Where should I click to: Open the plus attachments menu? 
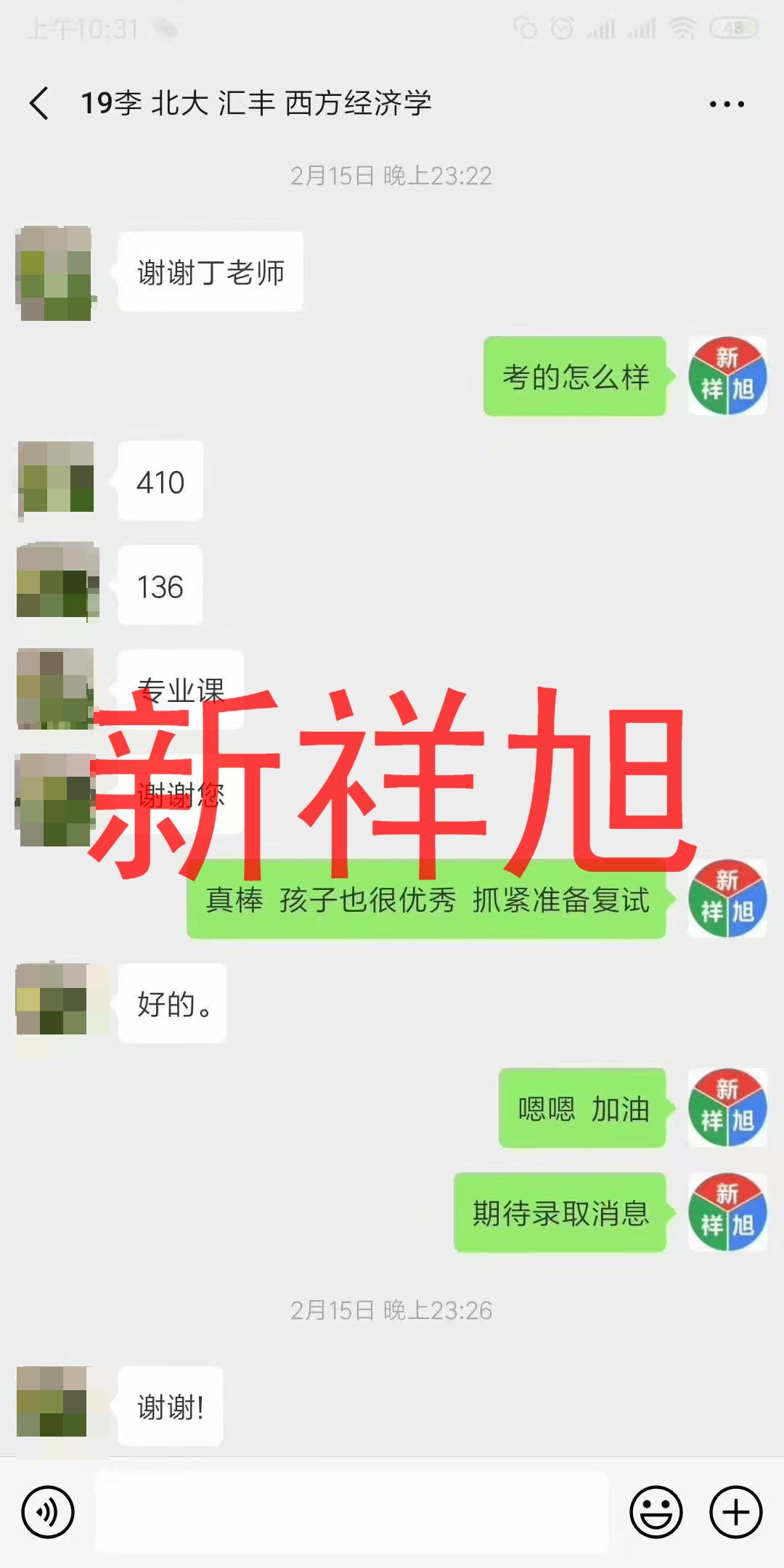[735, 1512]
